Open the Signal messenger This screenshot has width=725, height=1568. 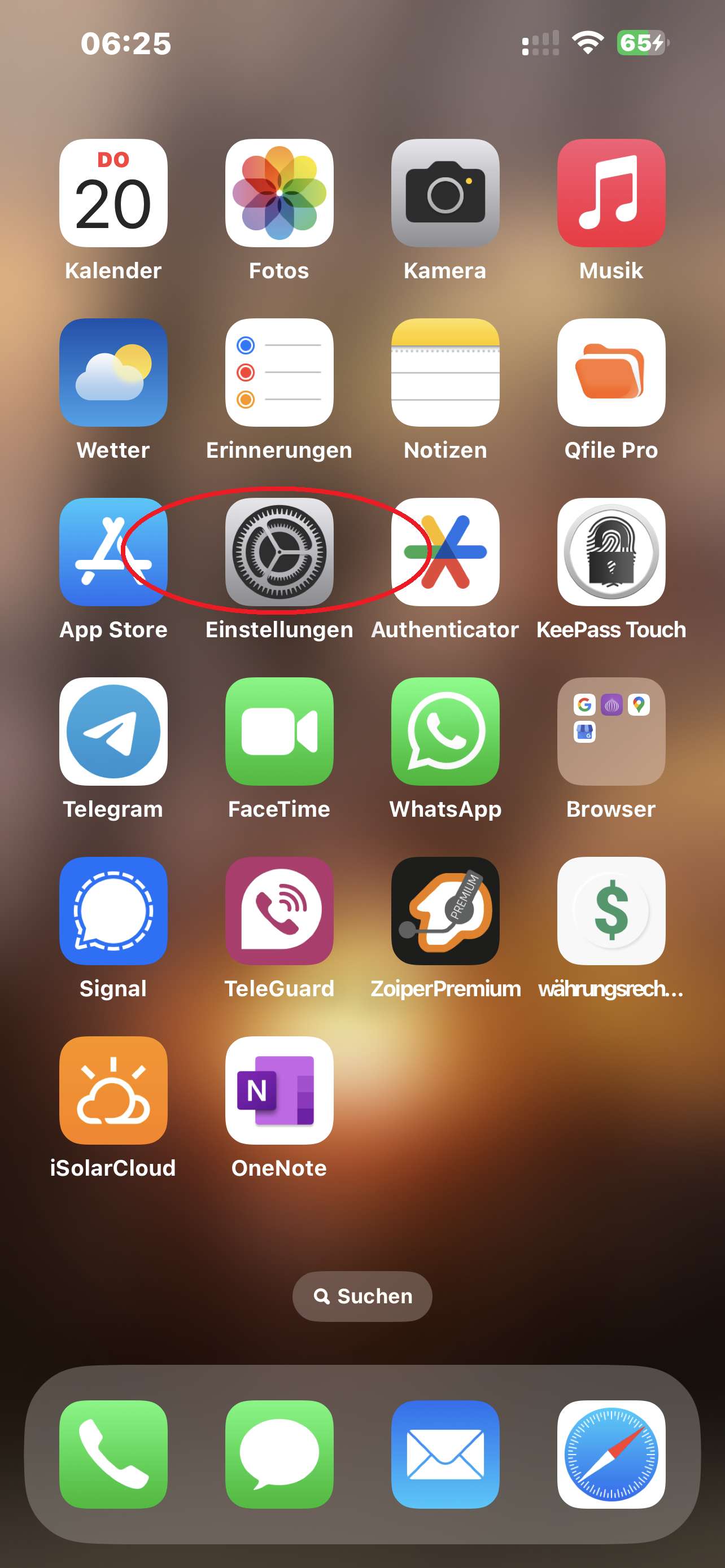(113, 910)
